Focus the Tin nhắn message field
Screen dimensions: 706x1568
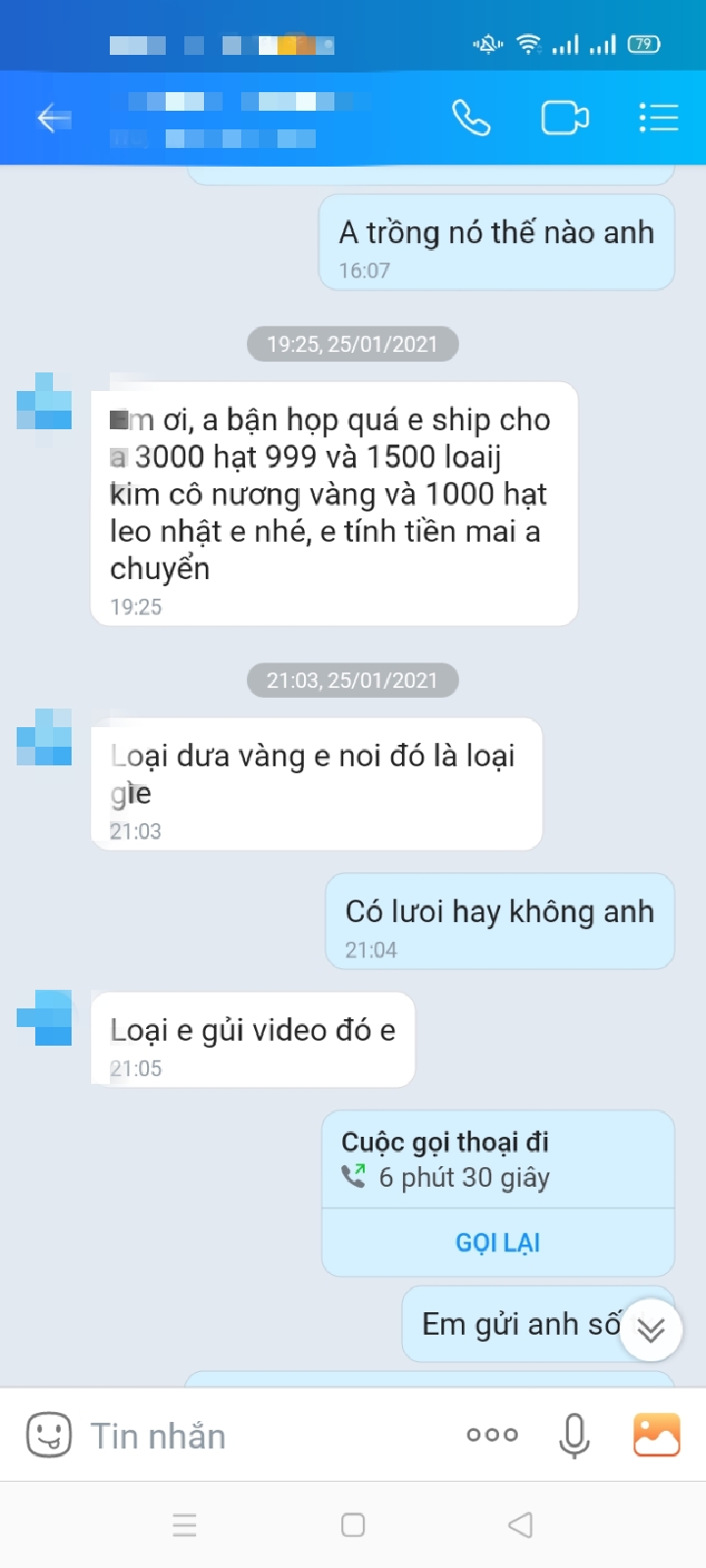[x=265, y=1436]
